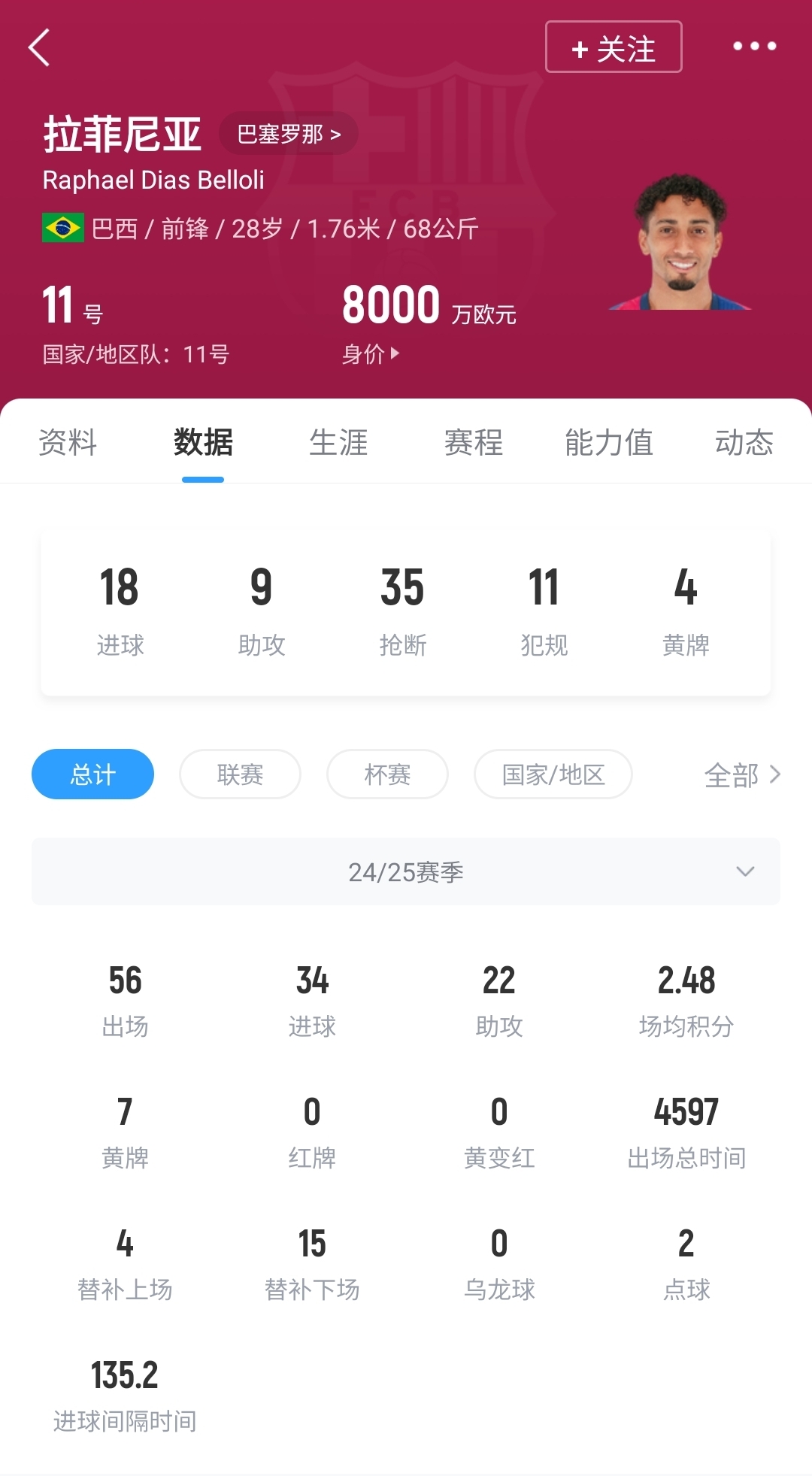Switch to the 资料 tab
The image size is (812, 1476).
point(68,442)
